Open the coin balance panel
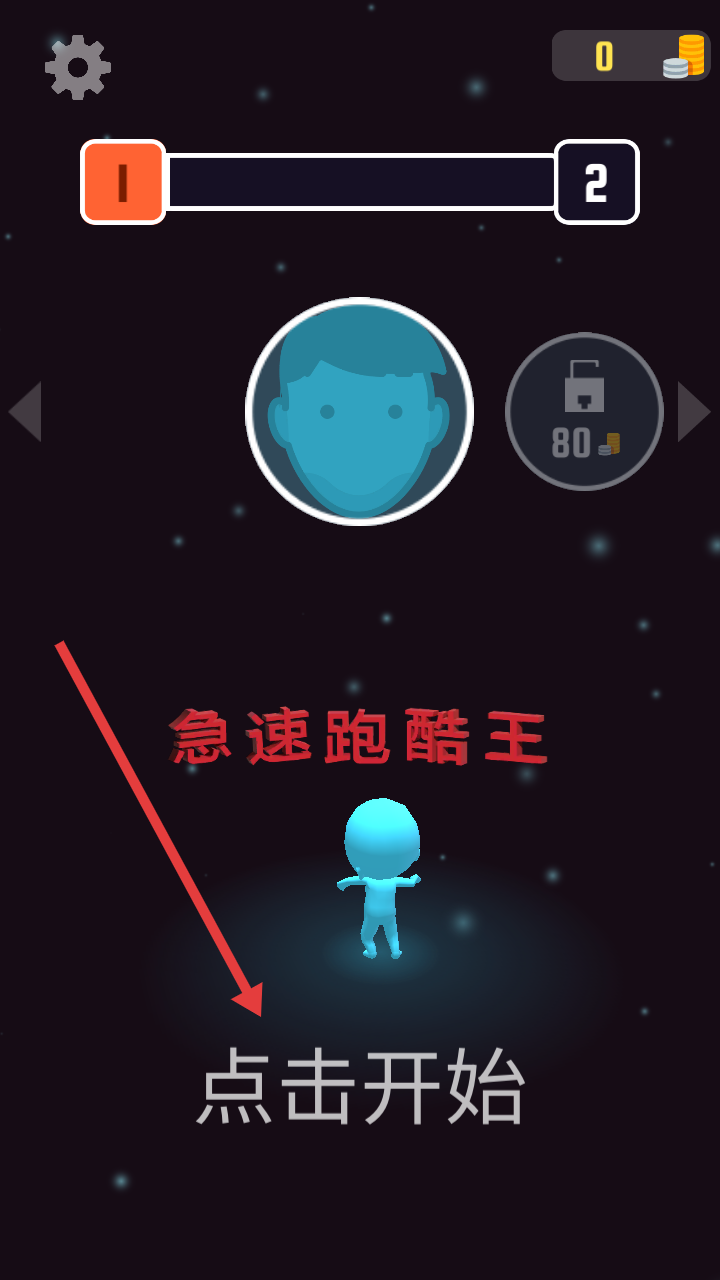 pos(630,56)
